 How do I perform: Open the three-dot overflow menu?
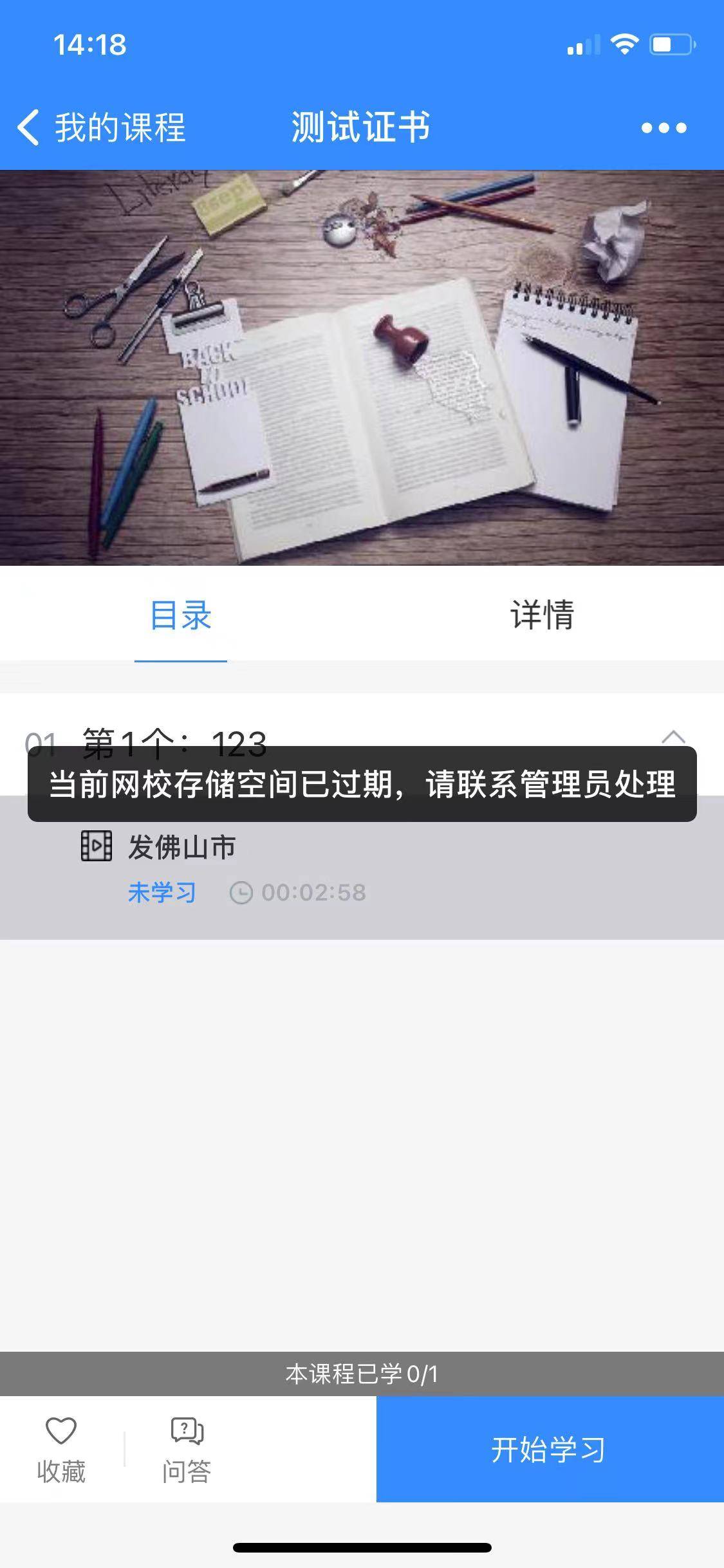(664, 127)
